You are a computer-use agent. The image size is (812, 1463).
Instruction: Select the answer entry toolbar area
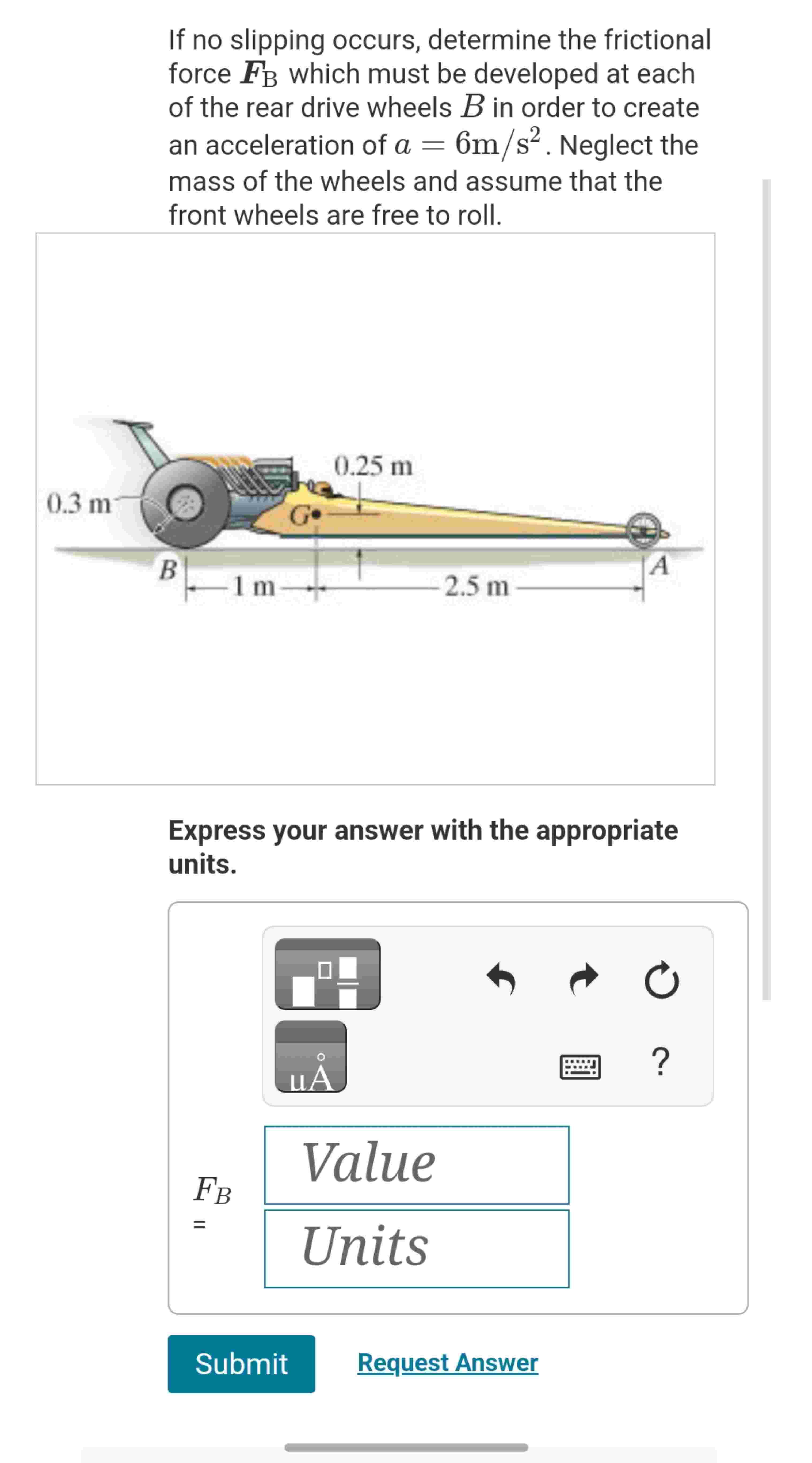488,1017
